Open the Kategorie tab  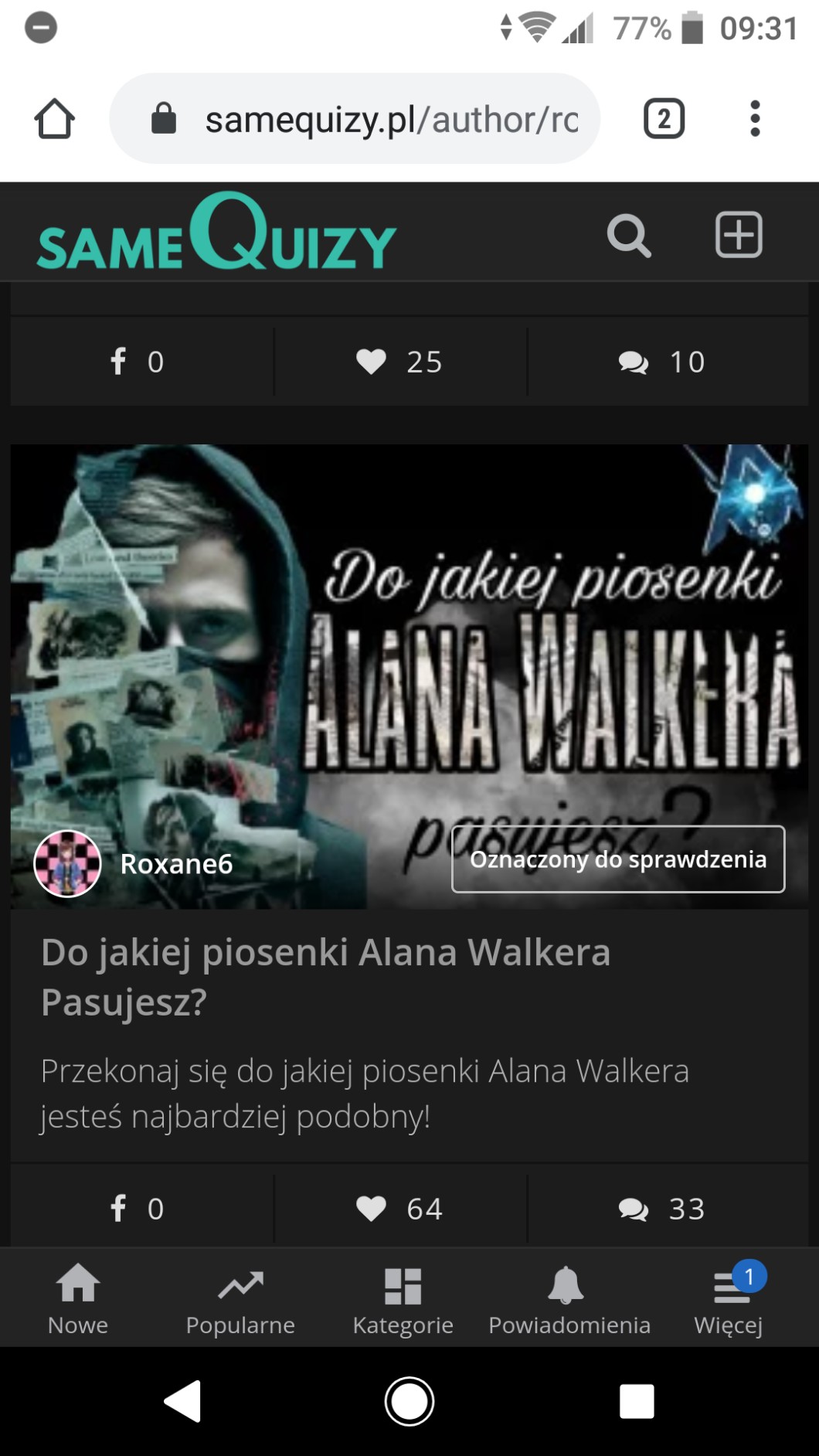pyautogui.click(x=403, y=1299)
